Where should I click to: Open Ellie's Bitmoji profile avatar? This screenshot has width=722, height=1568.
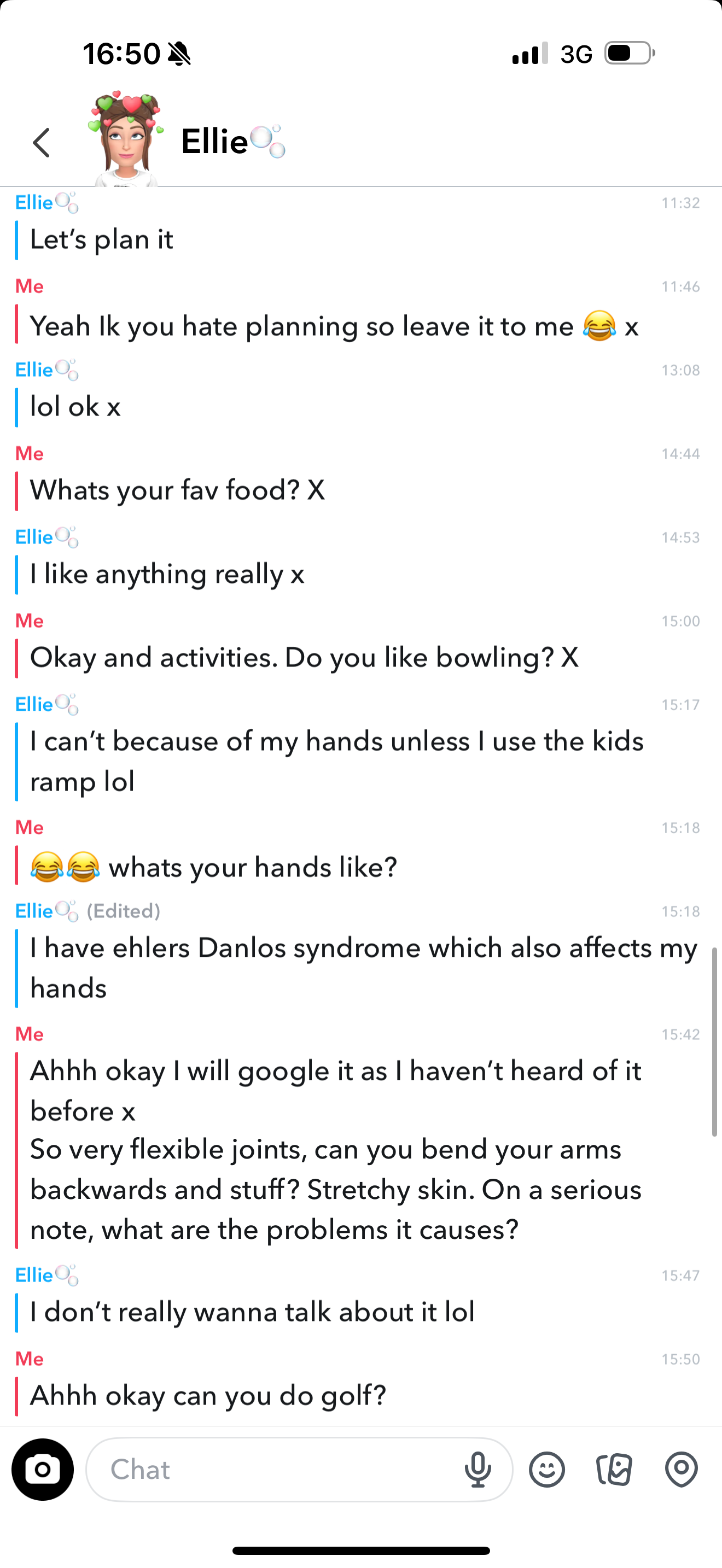(x=126, y=139)
